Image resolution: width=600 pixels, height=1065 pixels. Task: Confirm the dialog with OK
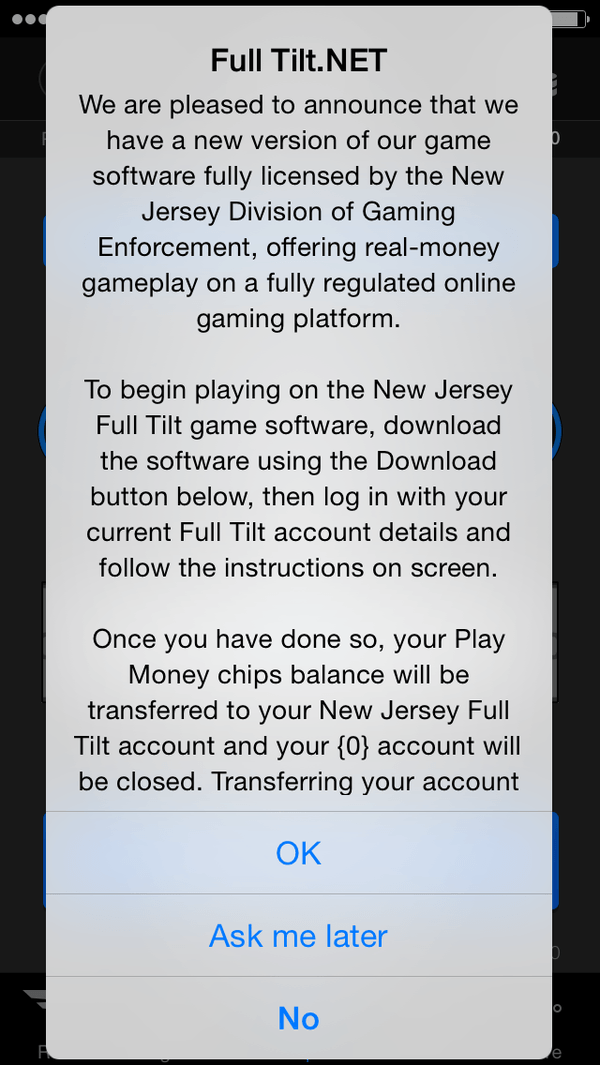298,853
